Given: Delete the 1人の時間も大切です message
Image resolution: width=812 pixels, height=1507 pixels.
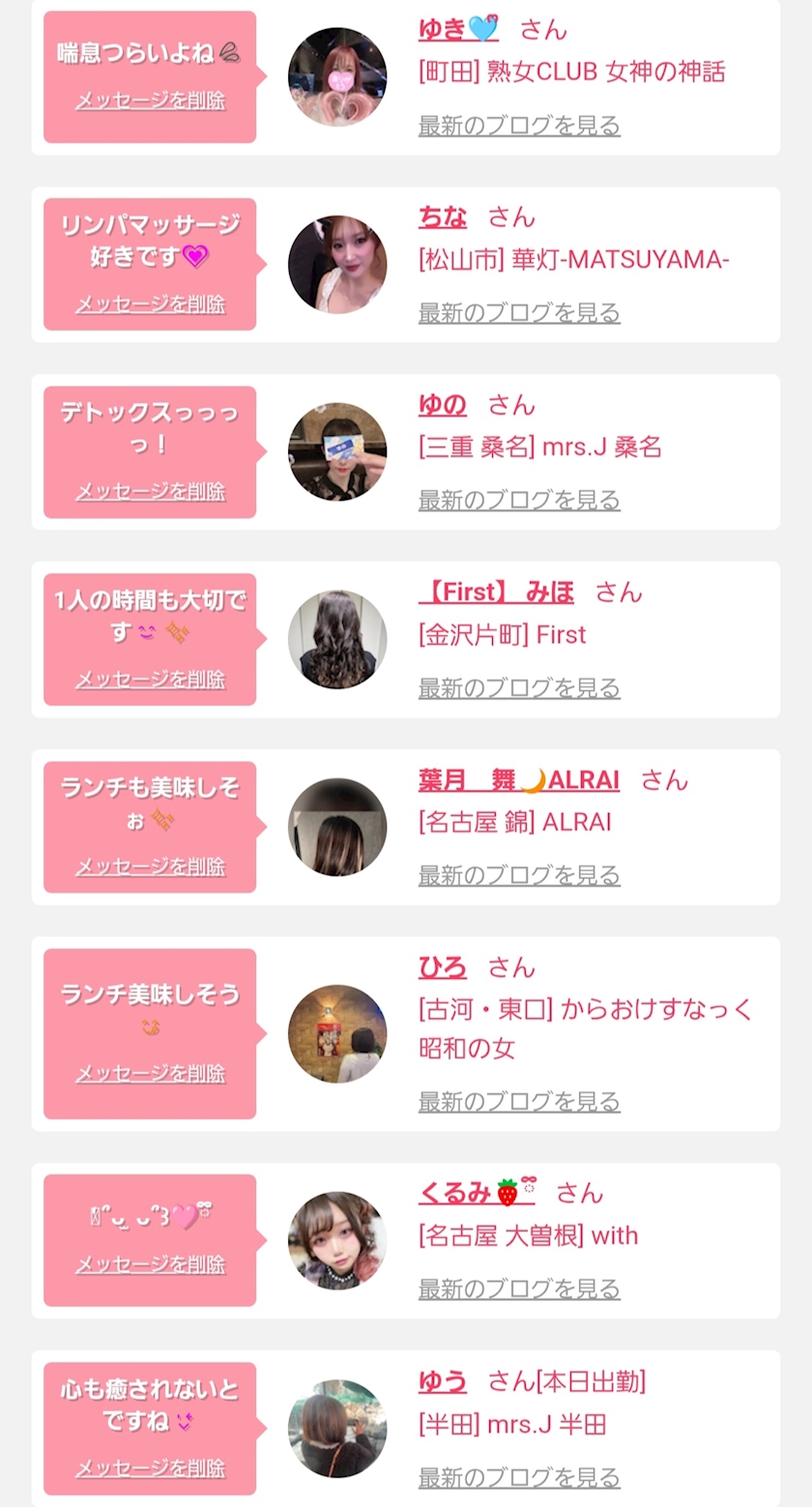Looking at the screenshot, I should pos(150,679).
